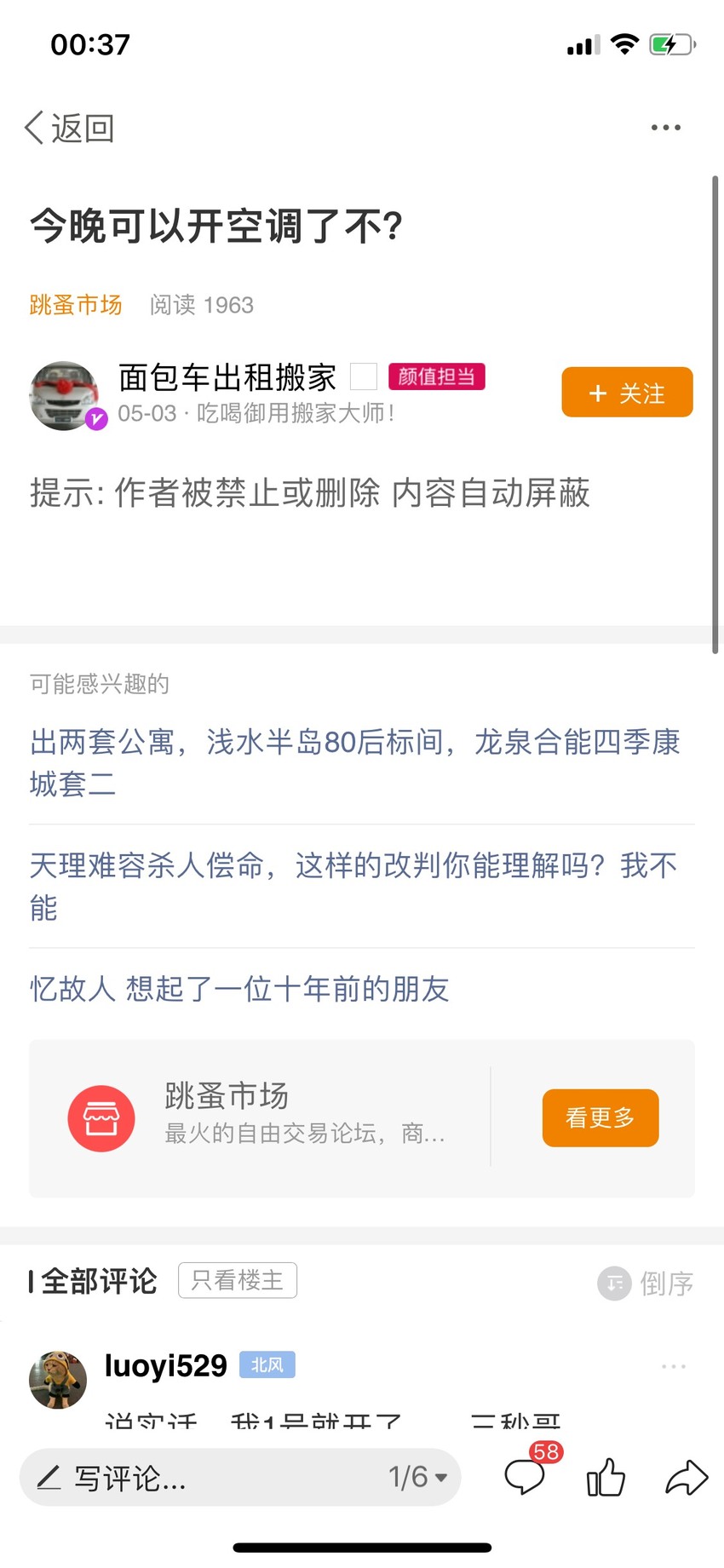Viewport: 724px width, 1568px height.
Task: Open the three-dot overflow menu
Action: tap(665, 128)
